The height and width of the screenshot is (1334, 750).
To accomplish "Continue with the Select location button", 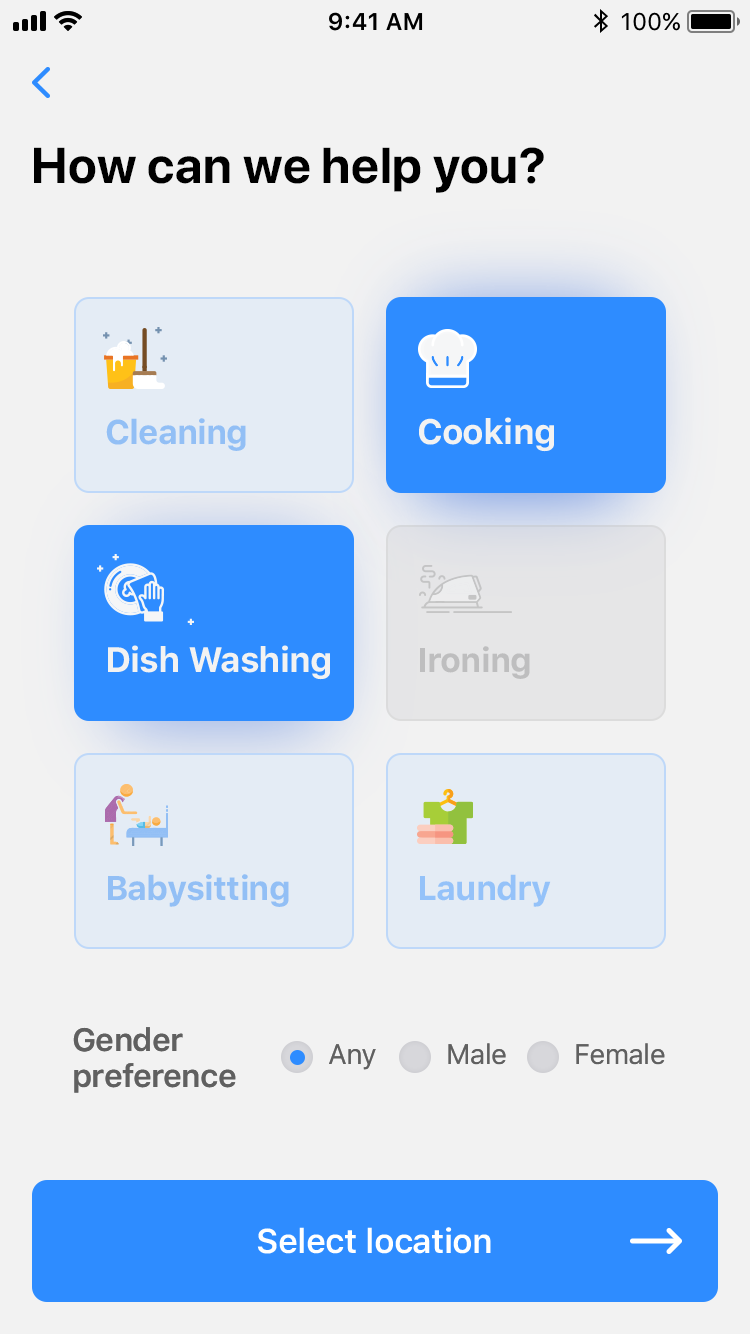I will coord(375,1241).
